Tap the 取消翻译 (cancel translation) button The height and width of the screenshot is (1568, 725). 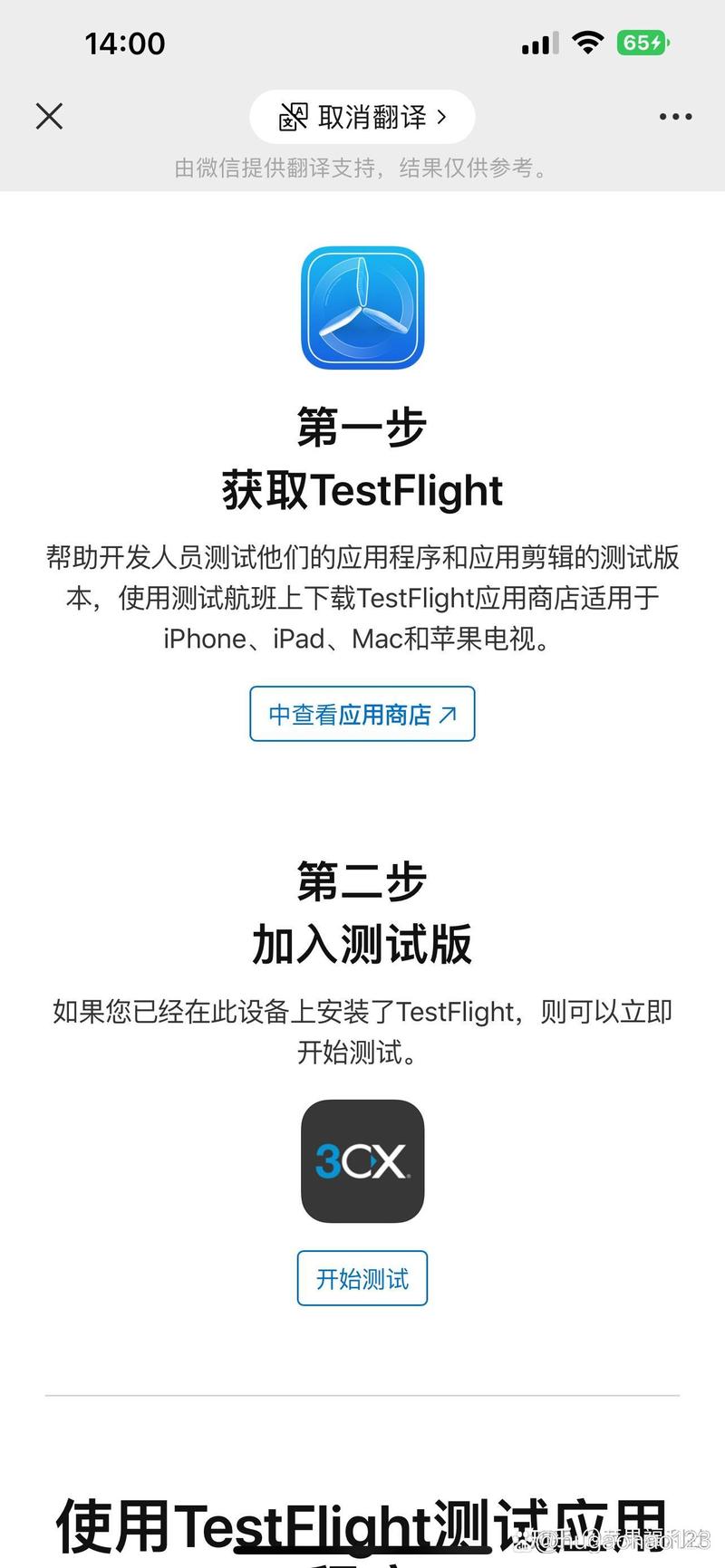click(362, 117)
